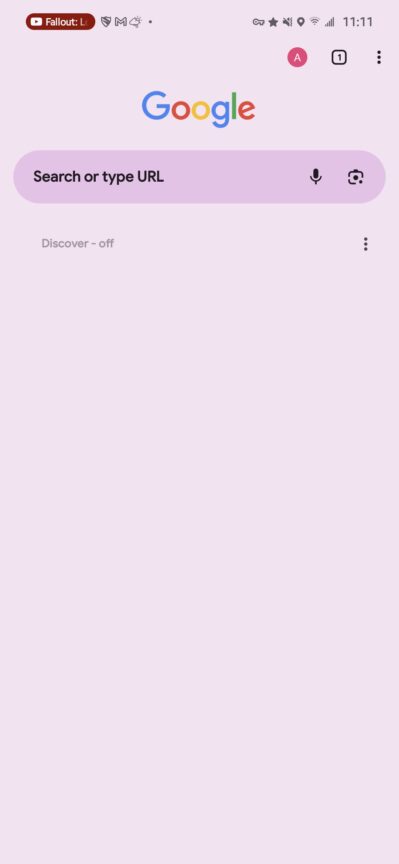Open the account avatar A

click(x=297, y=57)
